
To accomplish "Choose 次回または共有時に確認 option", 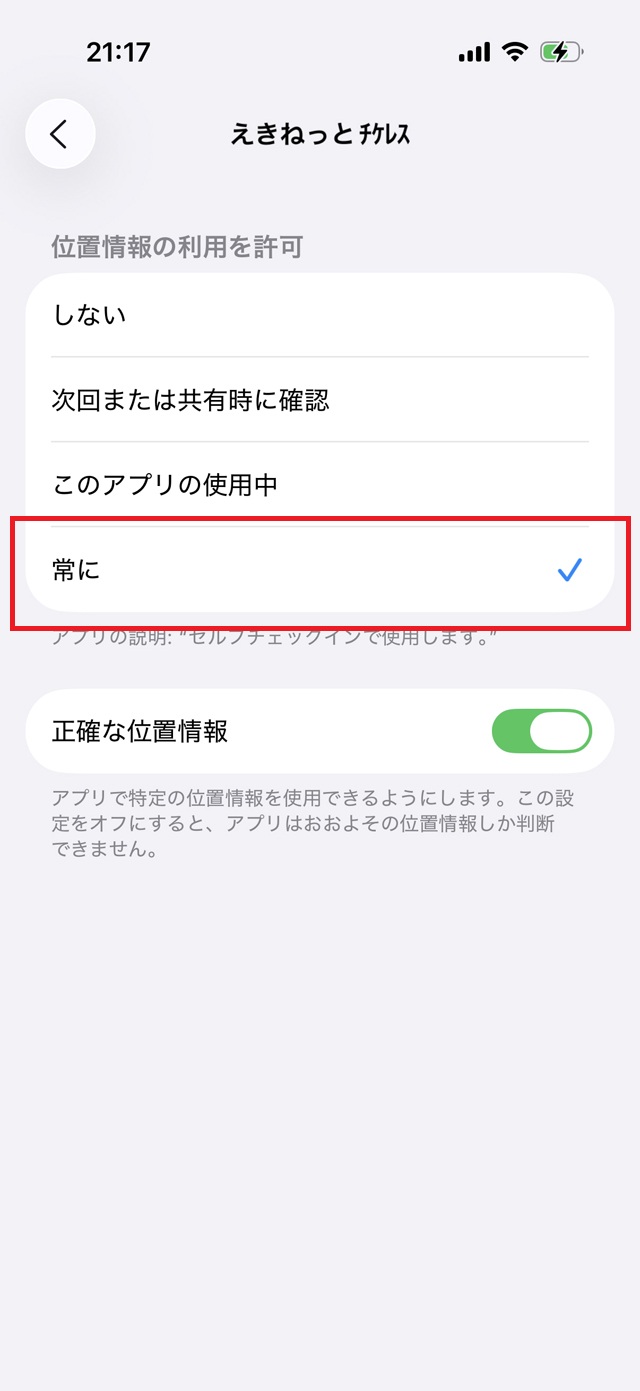I will 319,400.
